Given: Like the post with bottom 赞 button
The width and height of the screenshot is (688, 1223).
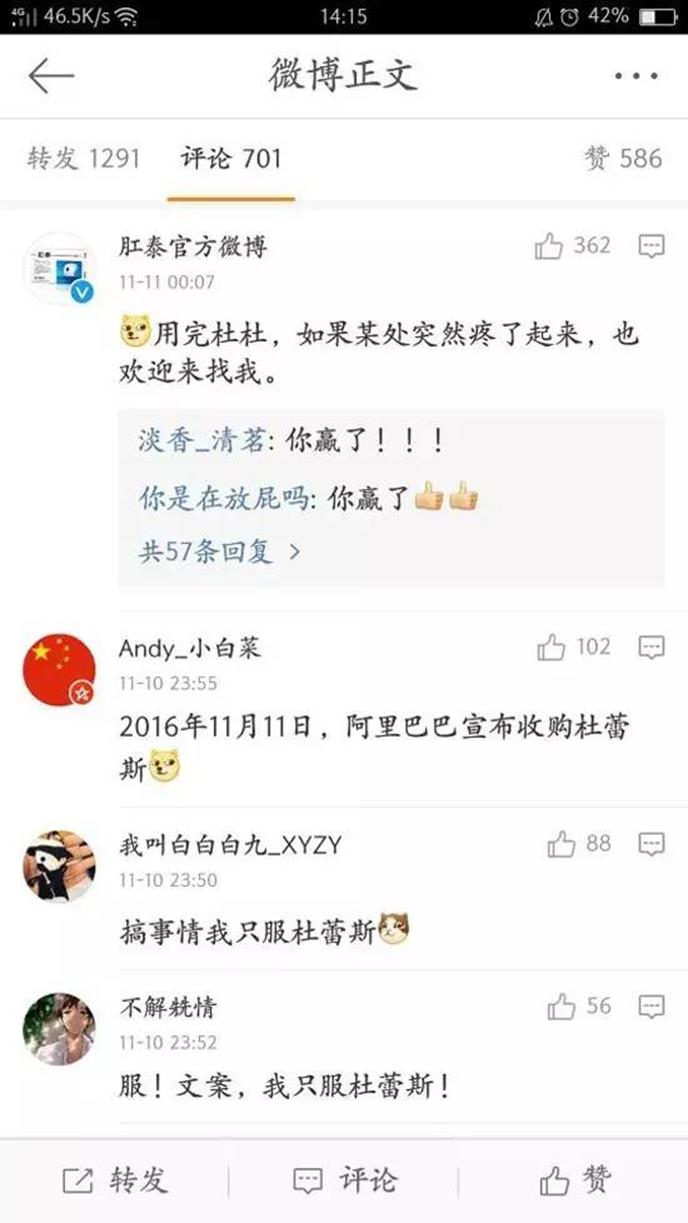Looking at the screenshot, I should click(575, 1181).
